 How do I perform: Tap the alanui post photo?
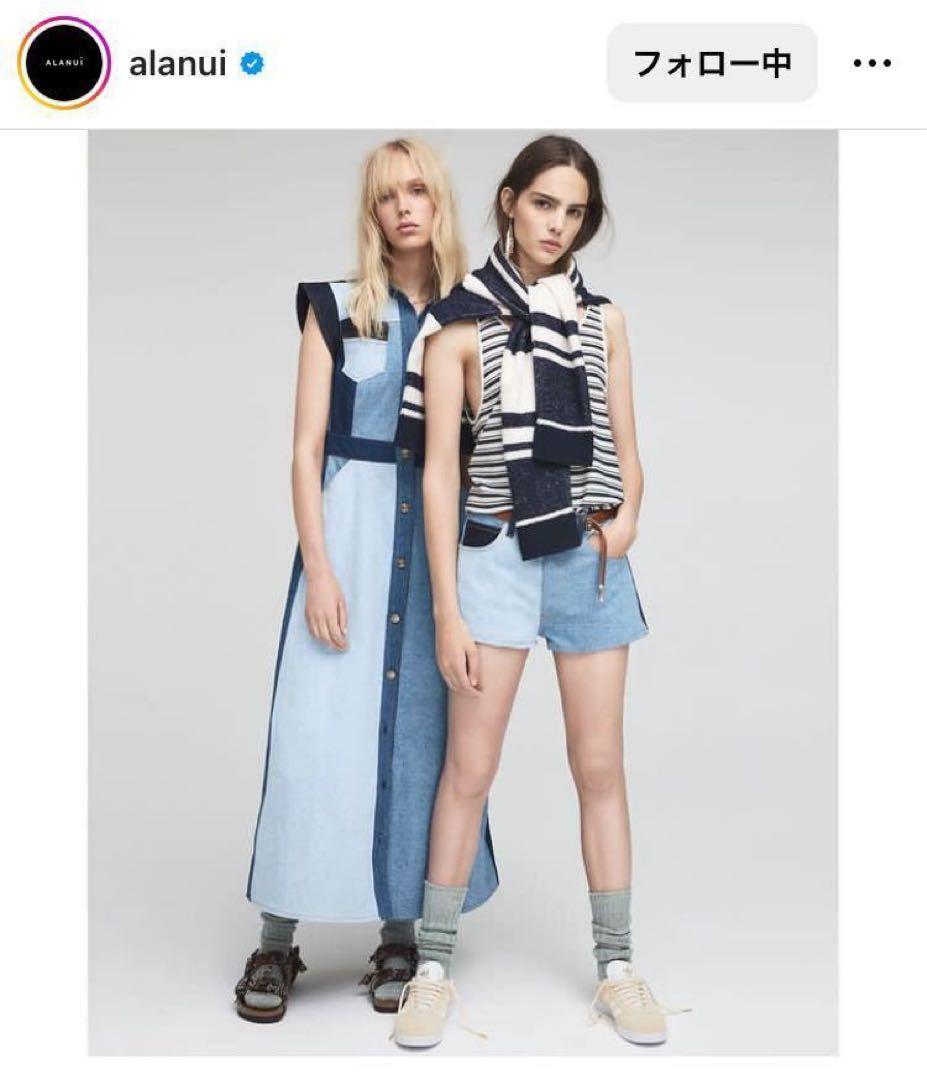click(x=463, y=592)
